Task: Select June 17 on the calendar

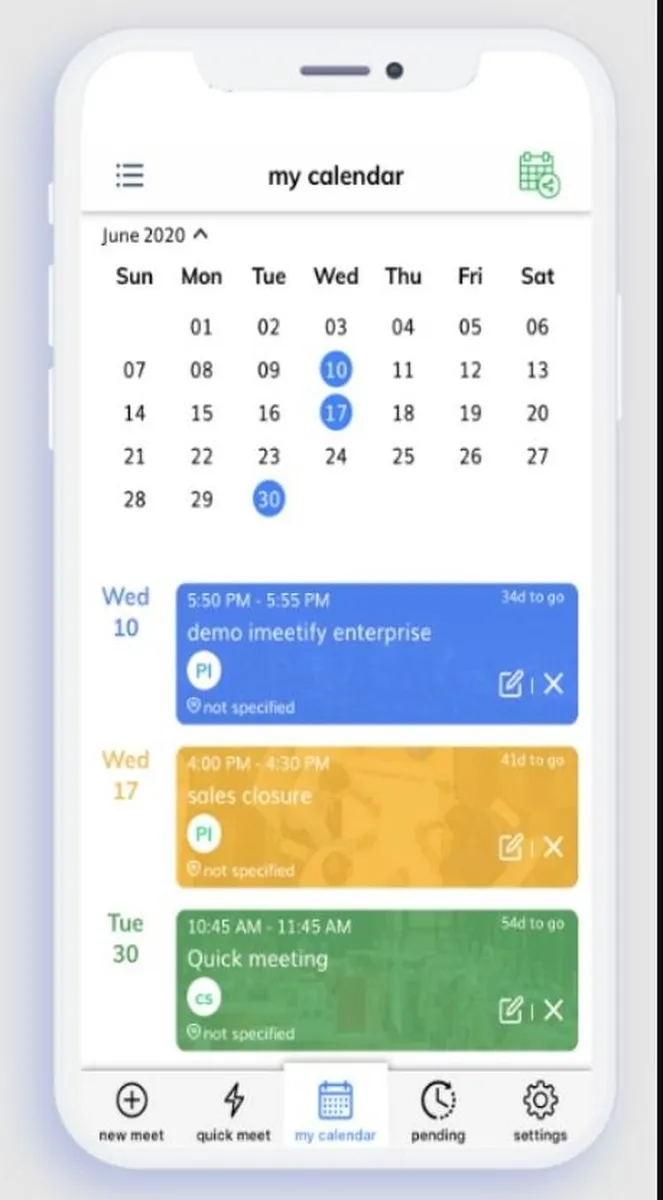Action: (336, 413)
